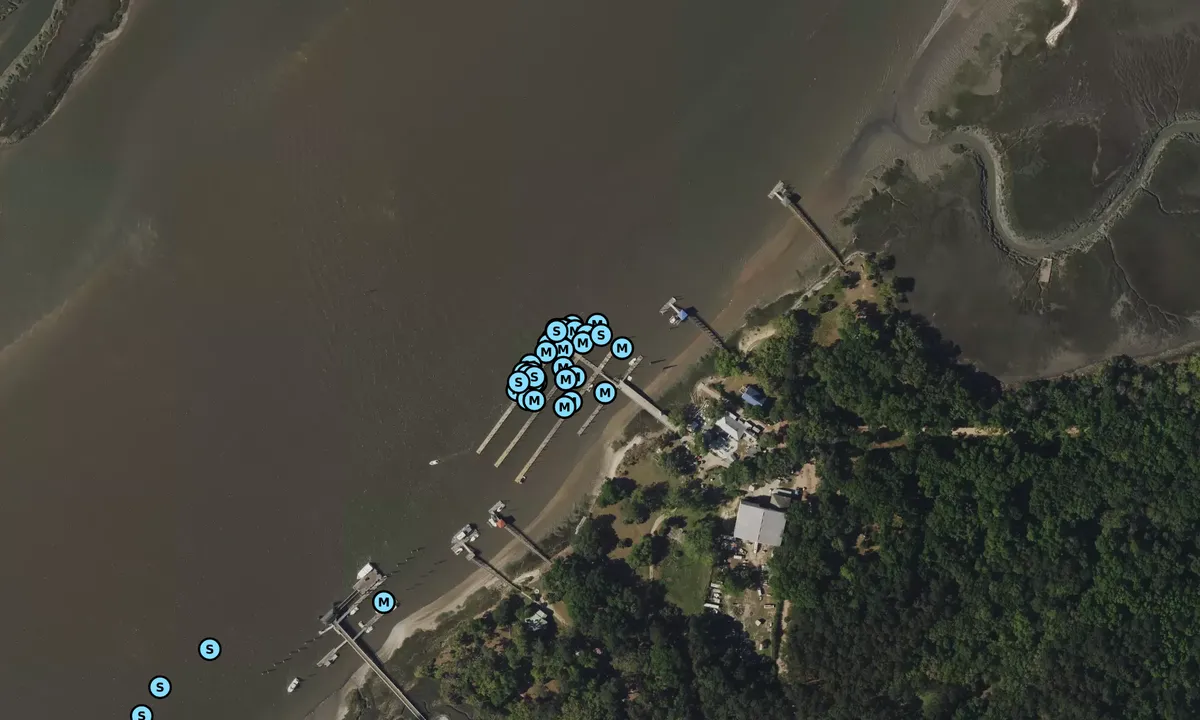Select the S marker cut off by the screen edge
This screenshot has width=1200, height=720.
tap(142, 714)
